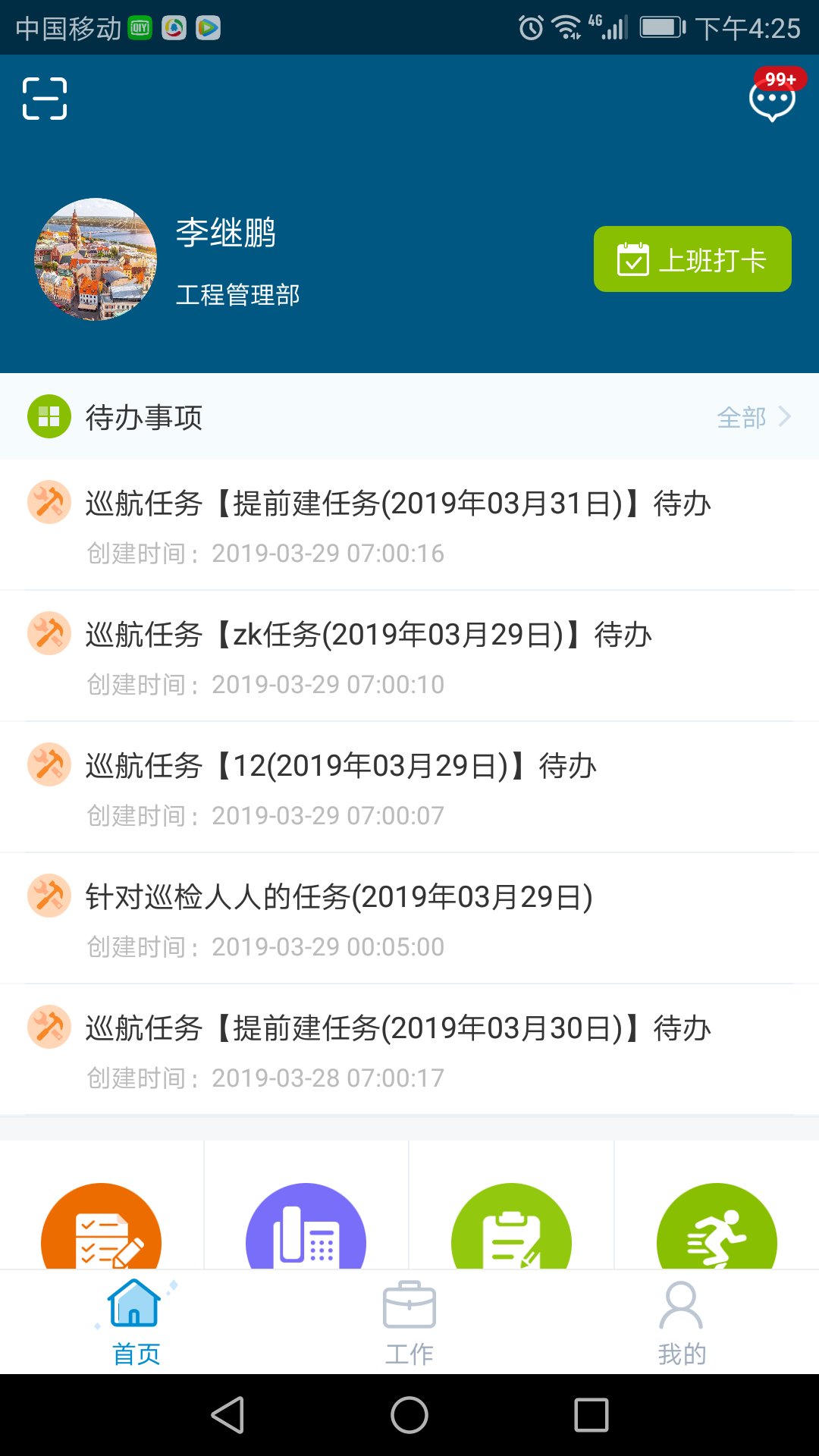Image resolution: width=819 pixels, height=1456 pixels.
Task: Select the 首页 home tab
Action: pyautogui.click(x=135, y=1319)
